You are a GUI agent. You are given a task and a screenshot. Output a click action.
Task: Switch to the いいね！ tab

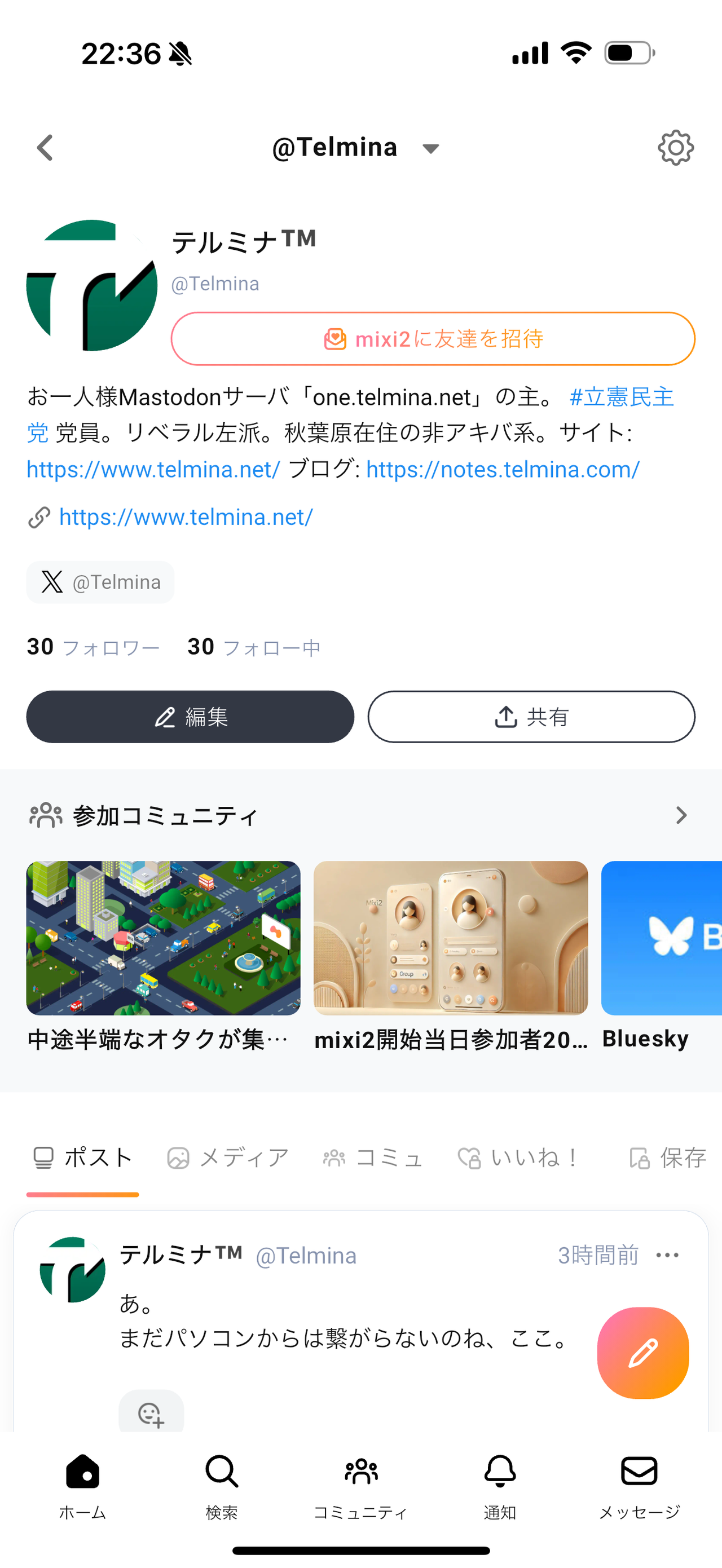tap(519, 1158)
